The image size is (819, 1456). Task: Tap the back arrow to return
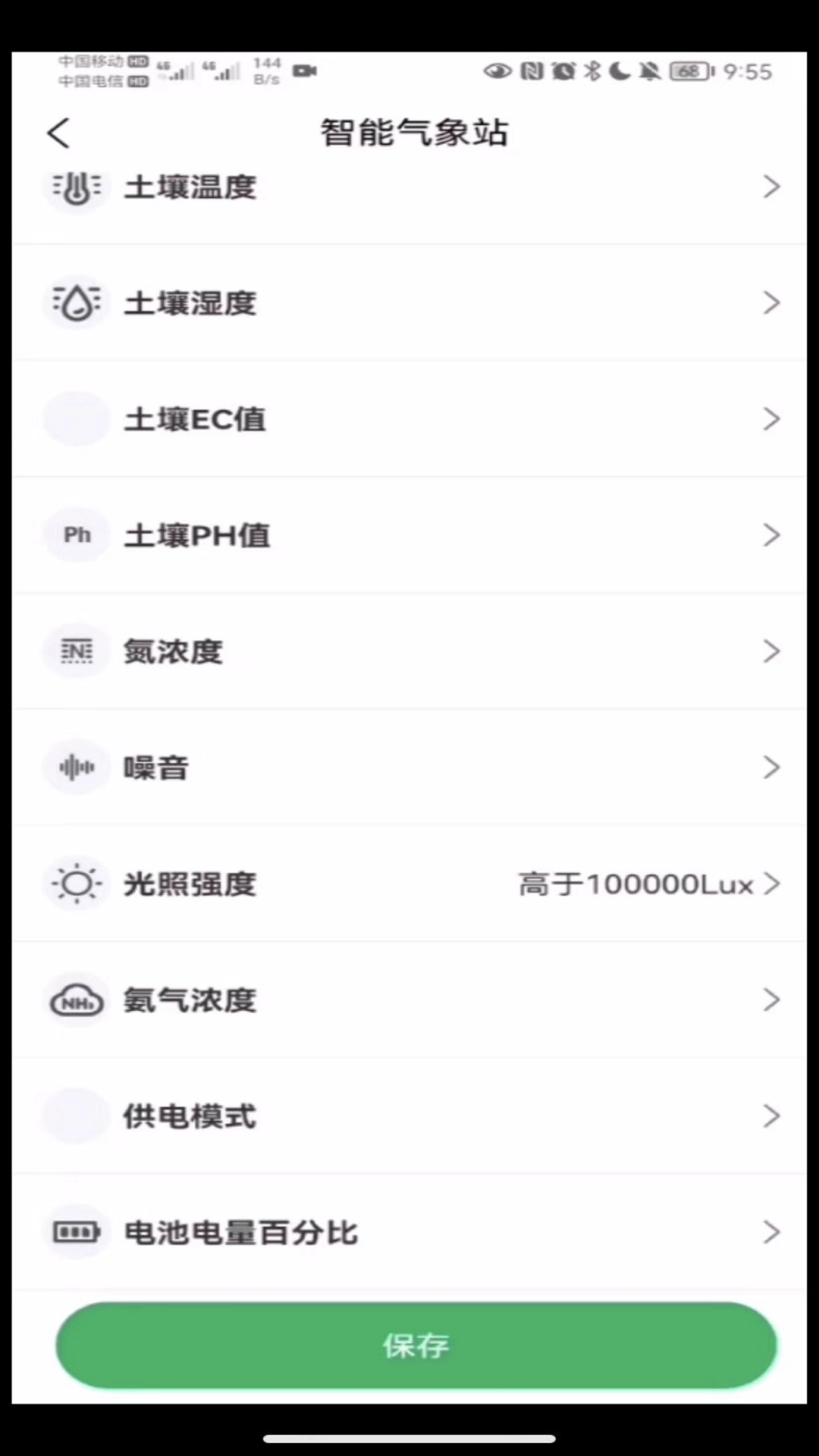pyautogui.click(x=58, y=132)
